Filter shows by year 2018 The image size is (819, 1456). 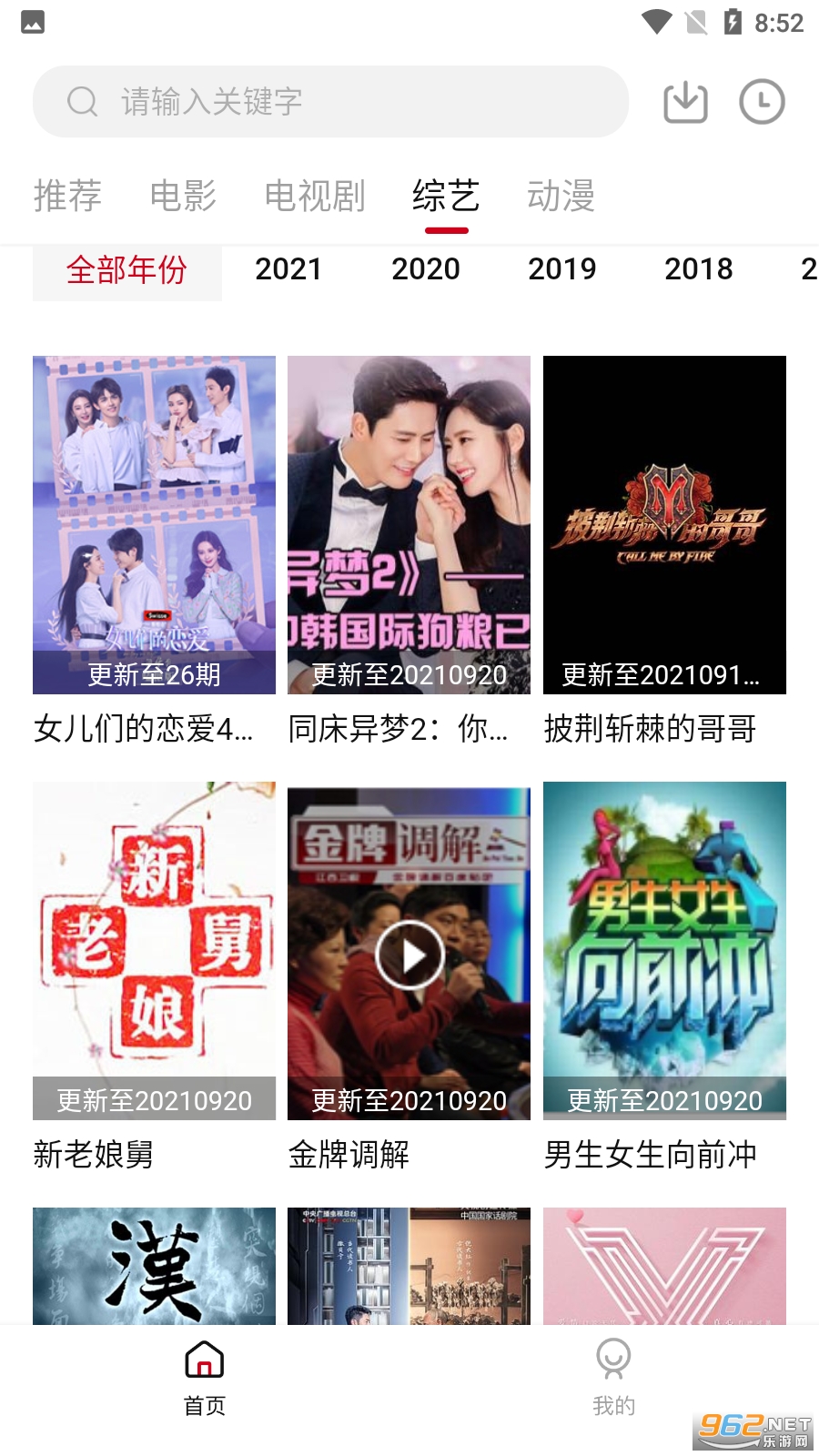point(698,269)
